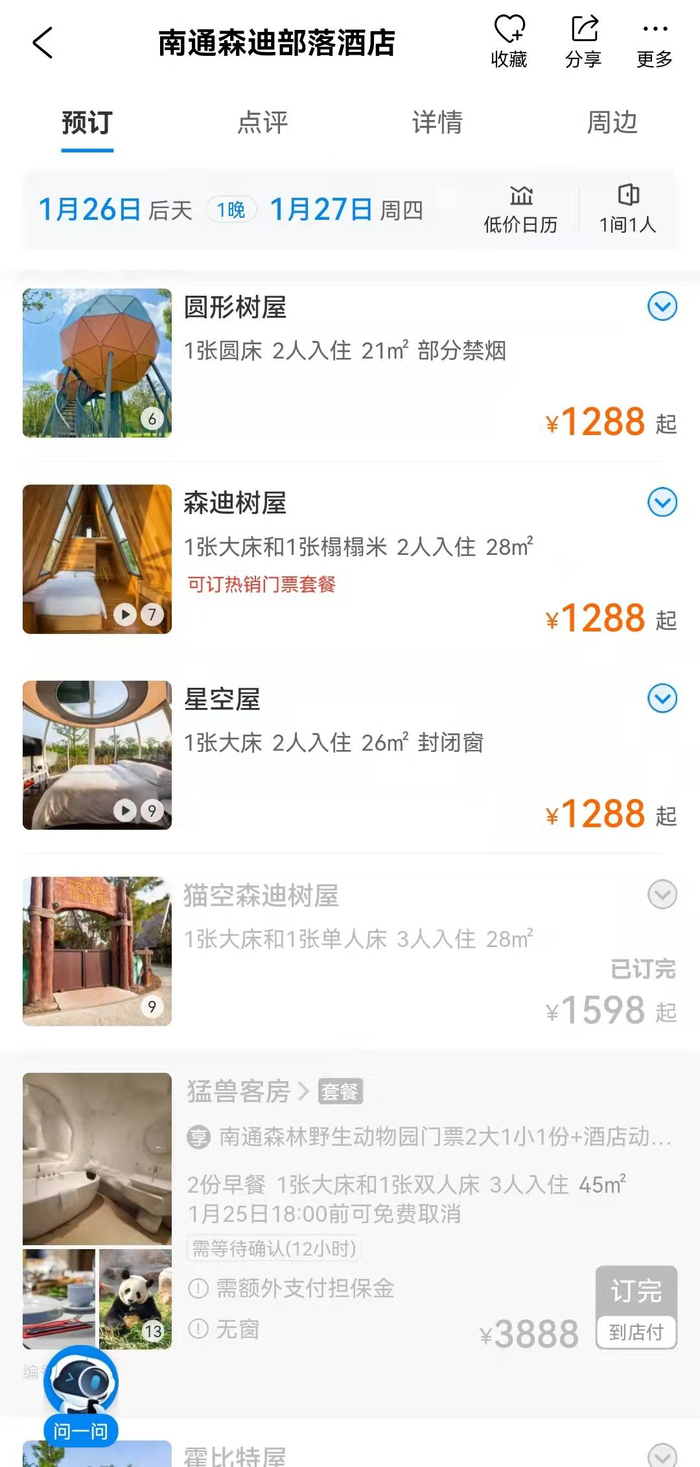
Task: View photos of 猛兽客房
Action: click(97, 1158)
